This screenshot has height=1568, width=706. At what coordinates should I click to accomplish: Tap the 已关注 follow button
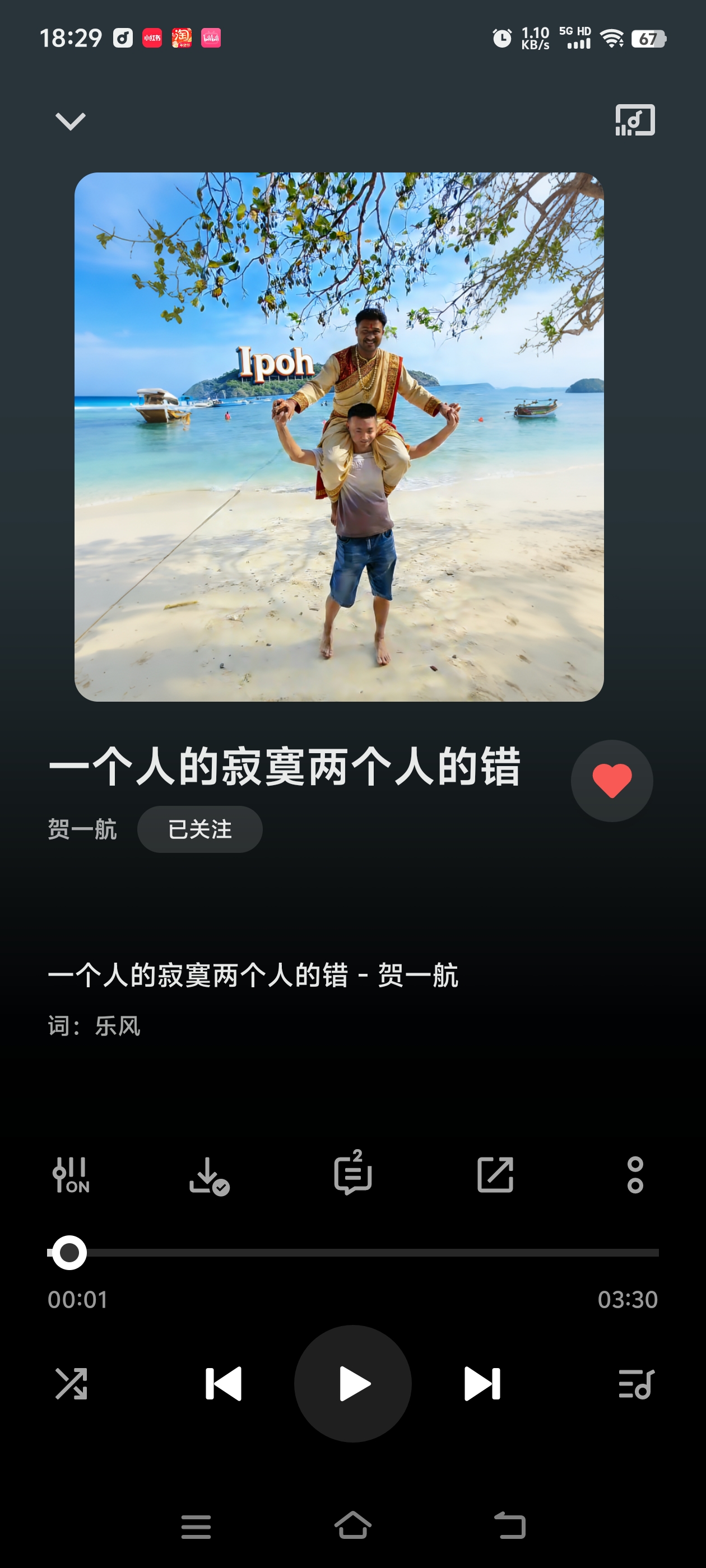(200, 829)
